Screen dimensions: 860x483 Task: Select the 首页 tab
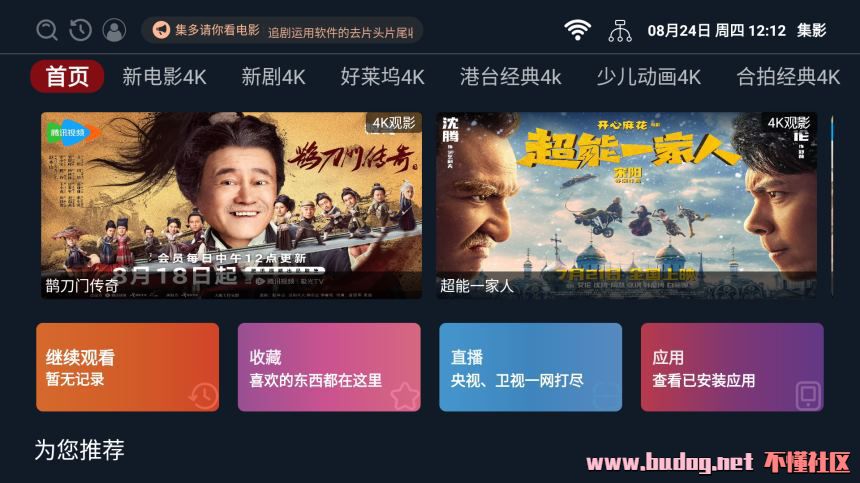click(x=67, y=77)
